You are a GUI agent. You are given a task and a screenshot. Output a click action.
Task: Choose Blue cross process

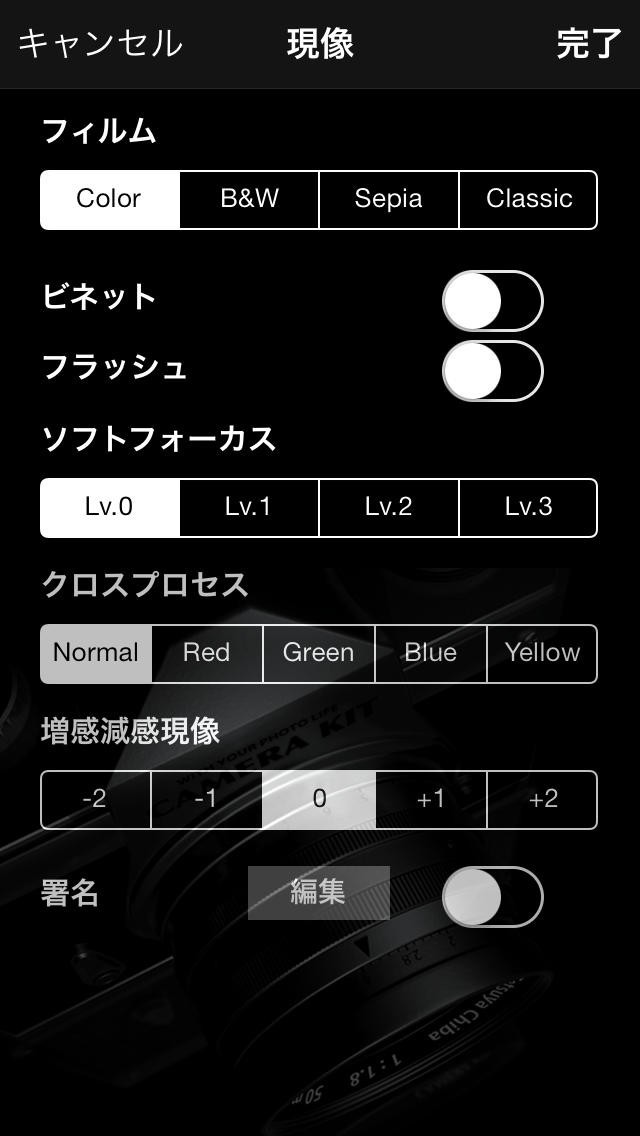pos(430,653)
